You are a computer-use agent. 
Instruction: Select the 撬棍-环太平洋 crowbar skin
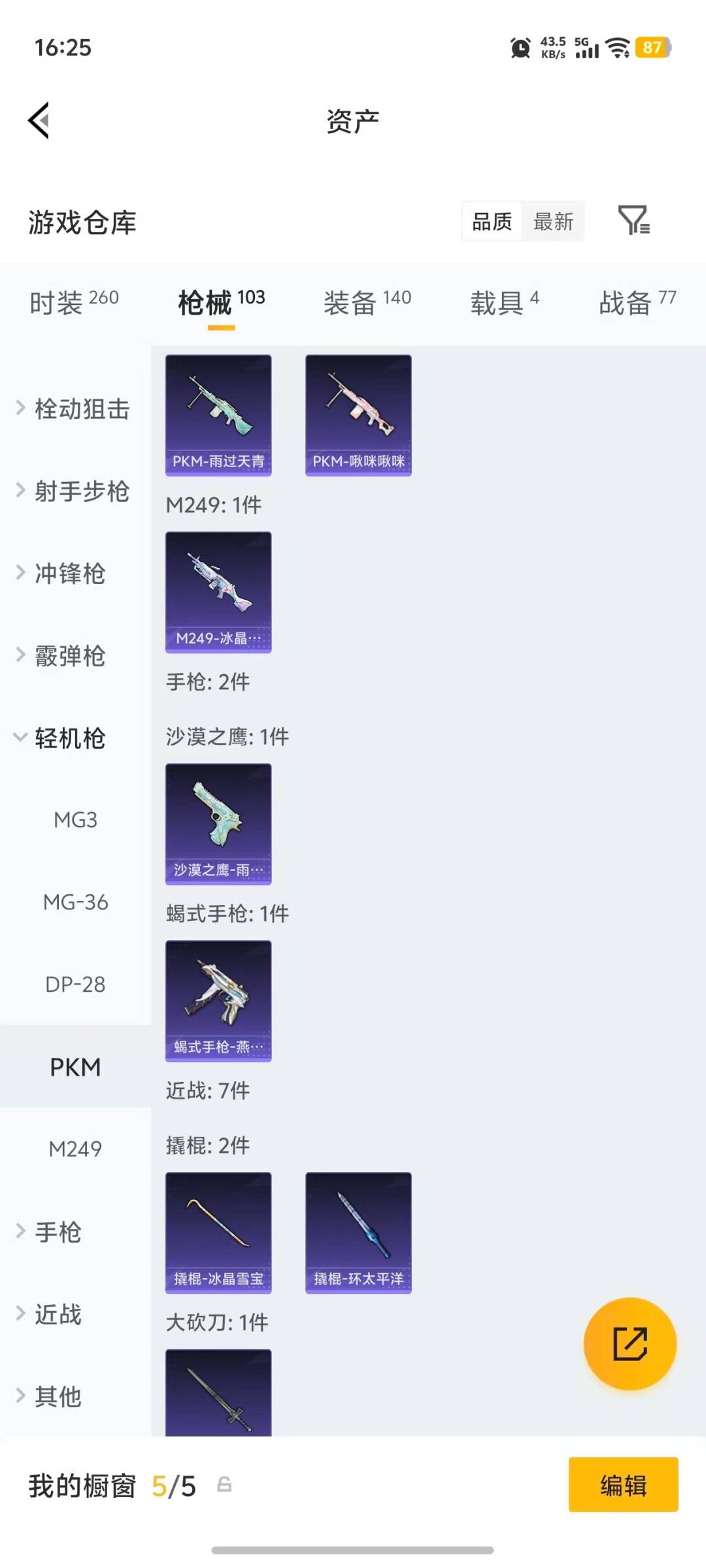click(358, 1232)
